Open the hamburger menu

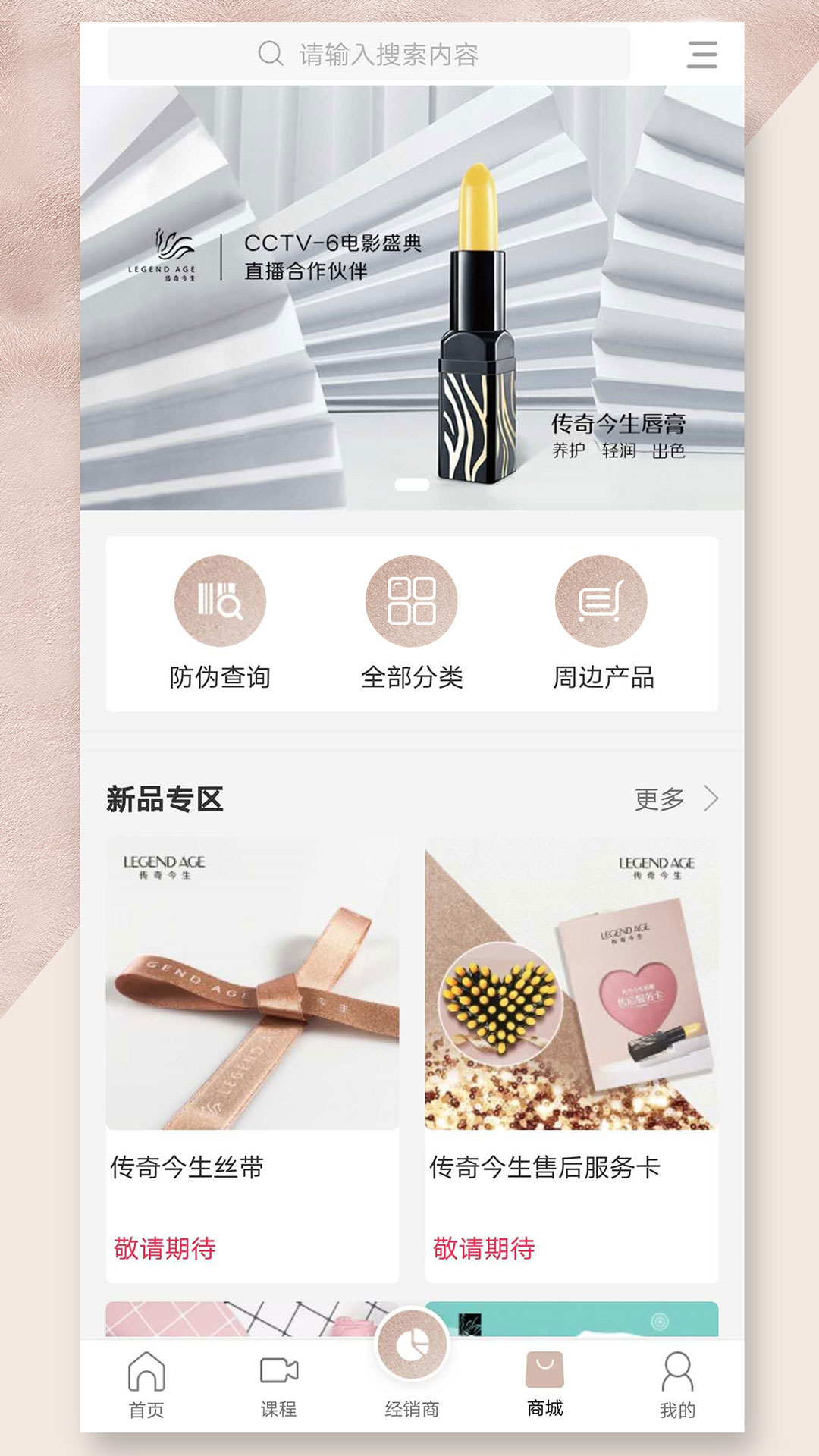tap(701, 55)
